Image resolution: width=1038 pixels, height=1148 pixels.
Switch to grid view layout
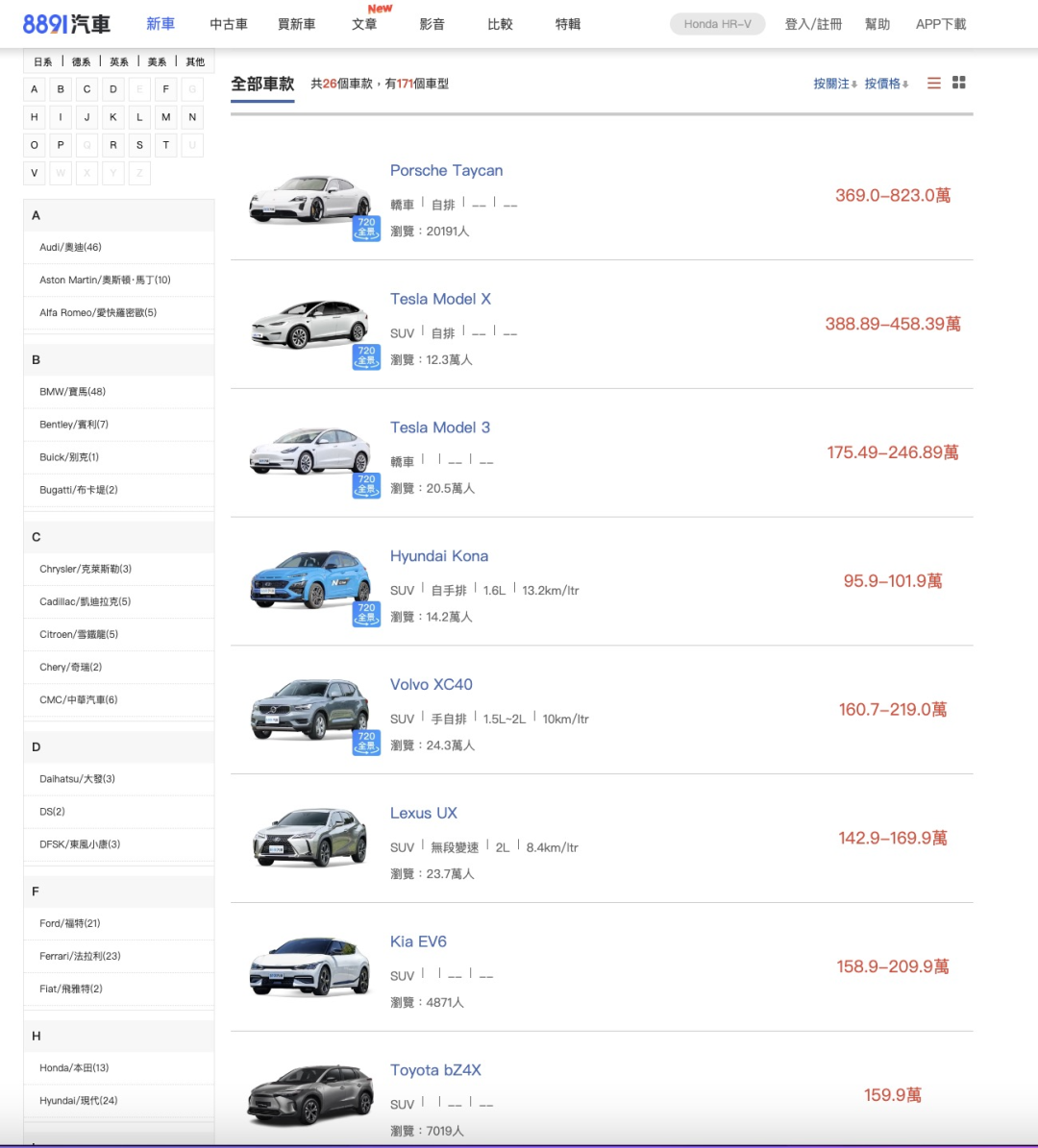click(958, 83)
